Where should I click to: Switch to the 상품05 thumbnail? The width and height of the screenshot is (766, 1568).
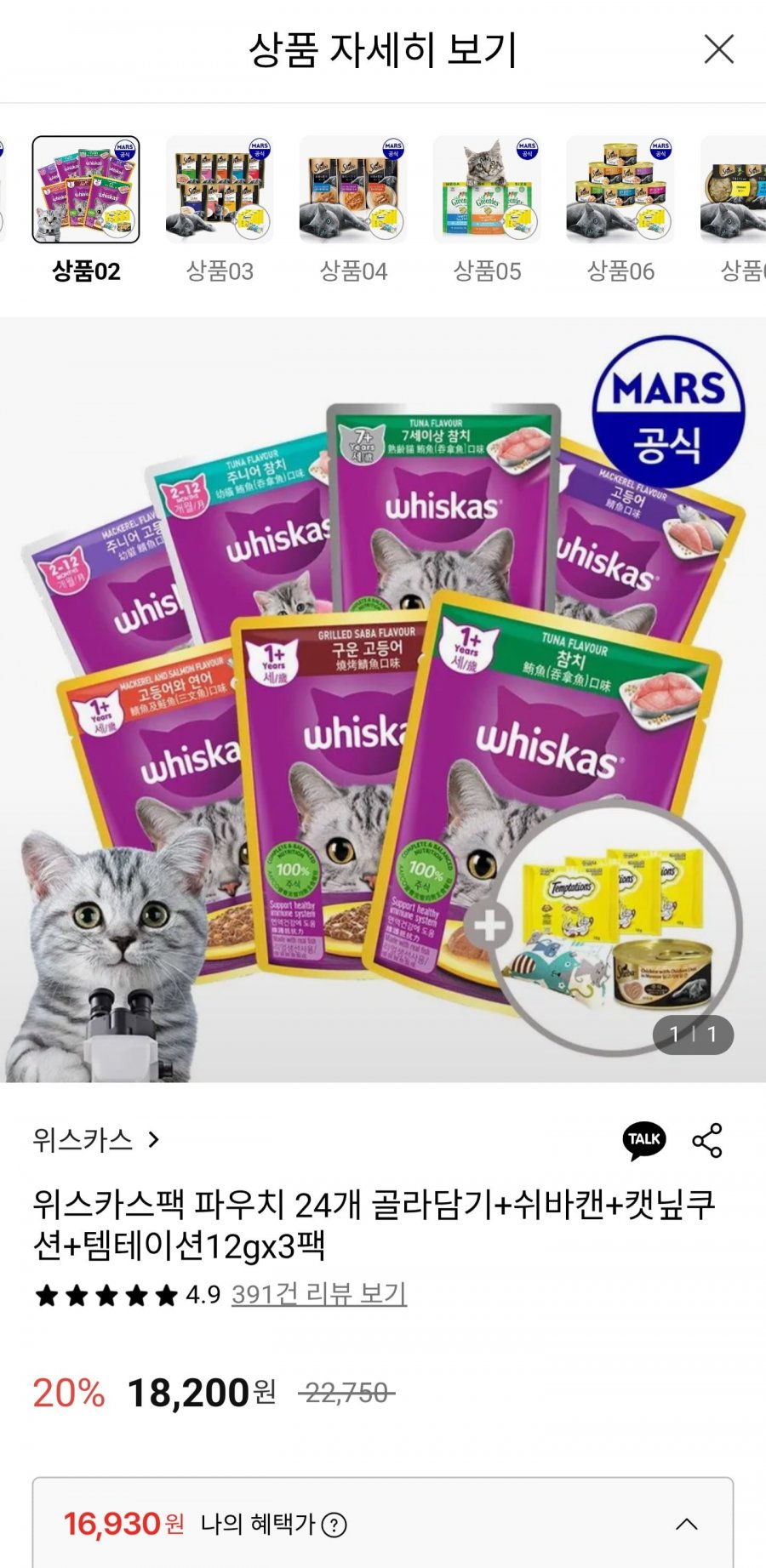487,190
